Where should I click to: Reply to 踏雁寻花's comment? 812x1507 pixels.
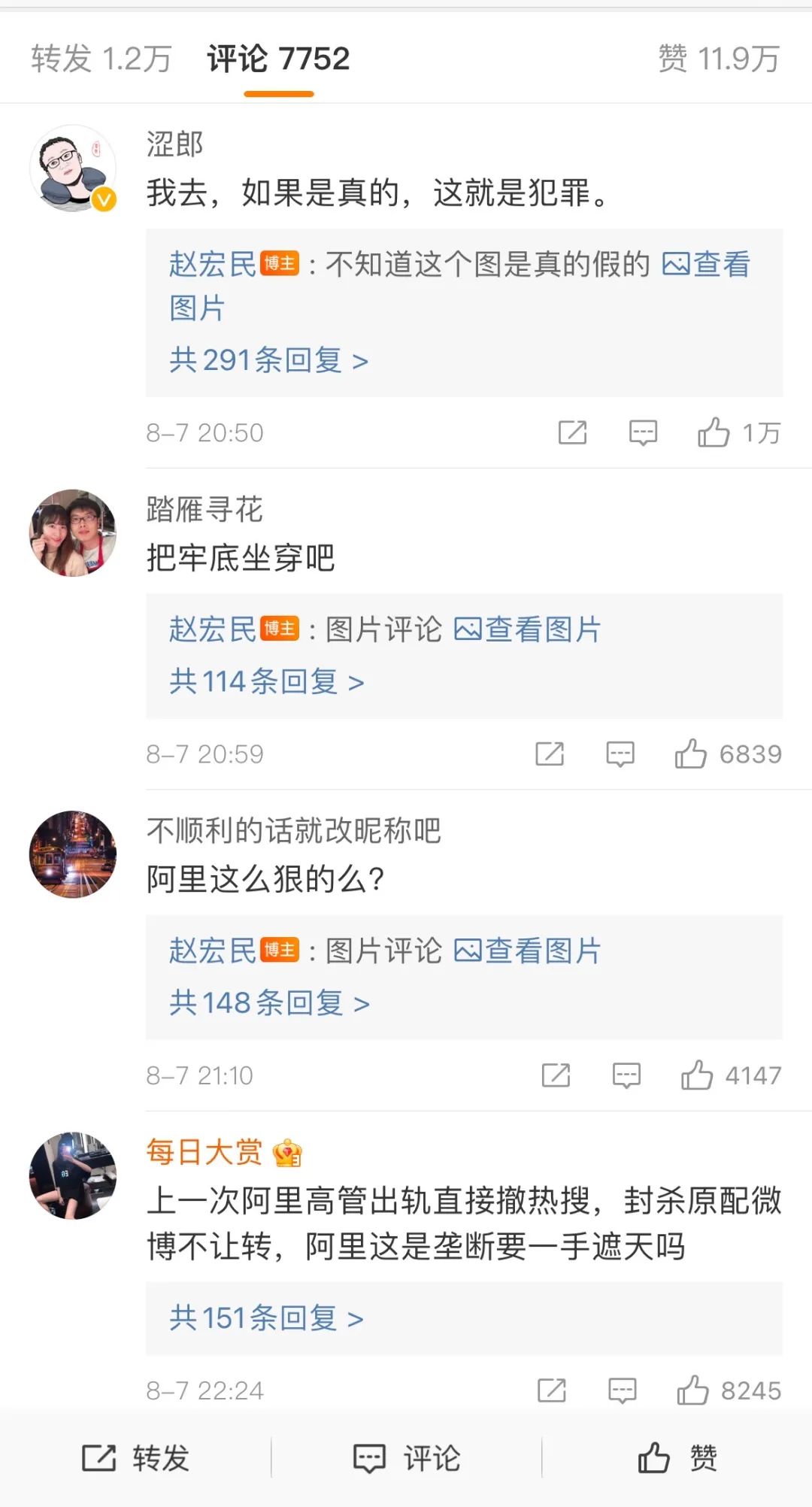pos(620,753)
